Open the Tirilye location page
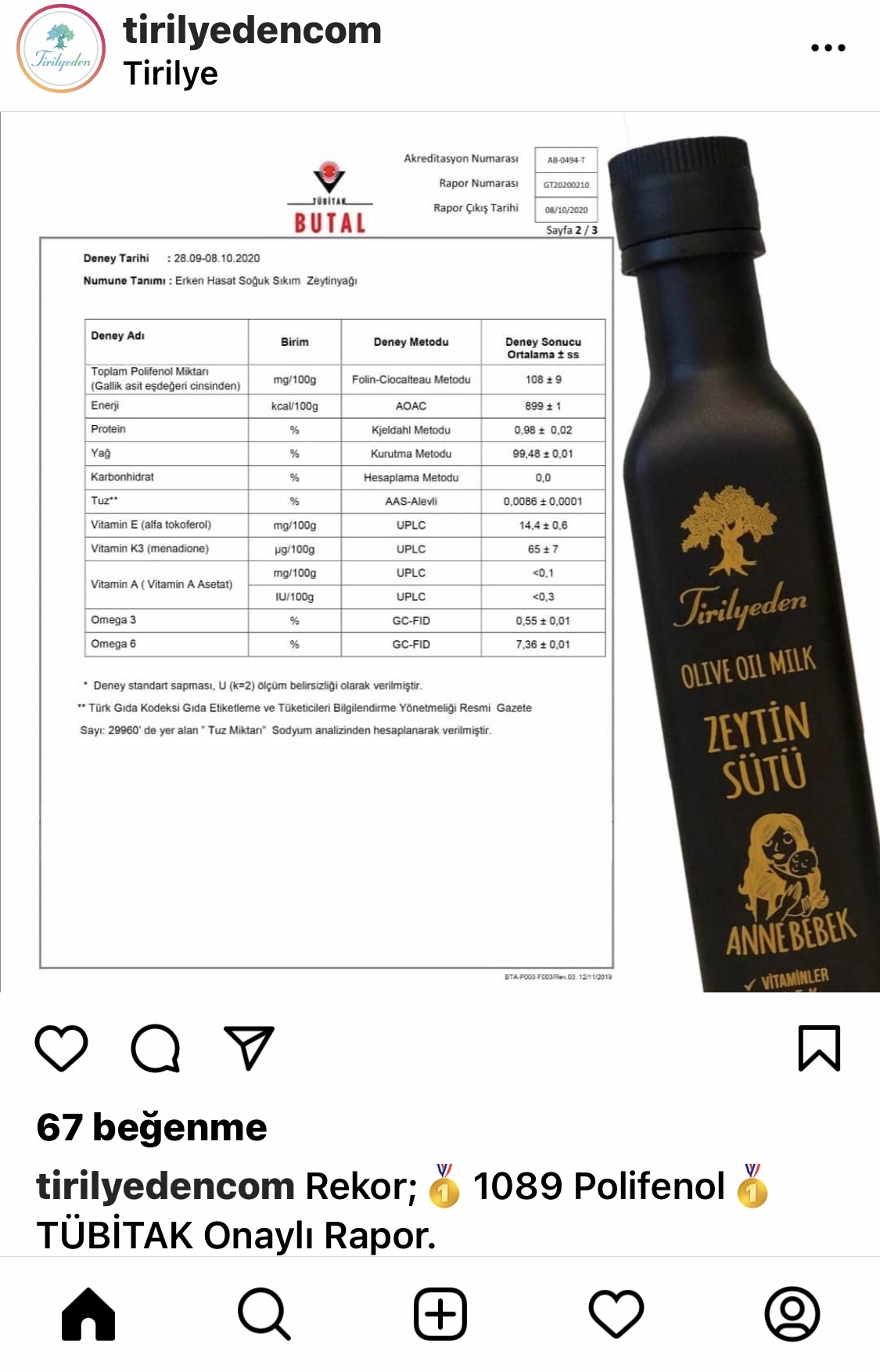Viewport: 880px width, 1372px height. (171, 74)
